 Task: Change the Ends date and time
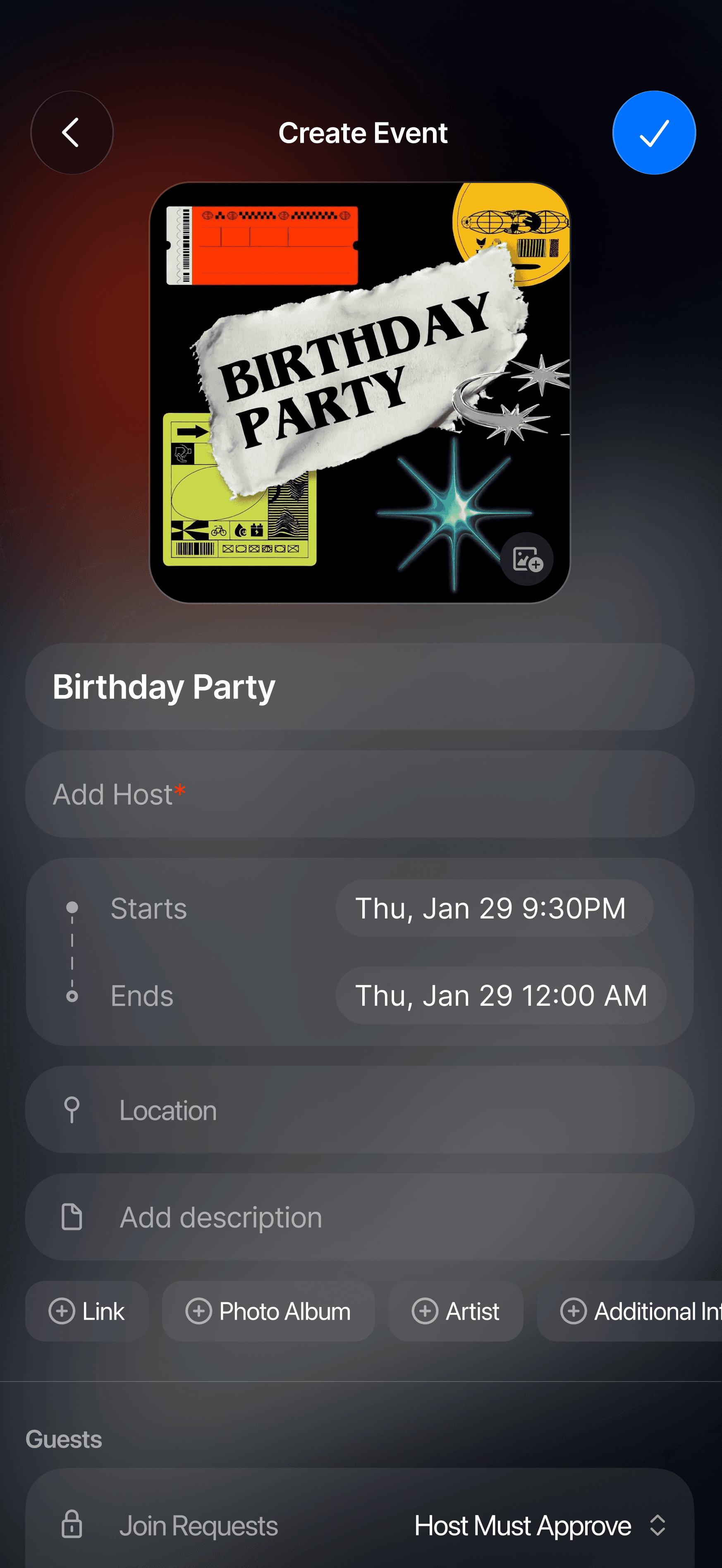click(500, 996)
